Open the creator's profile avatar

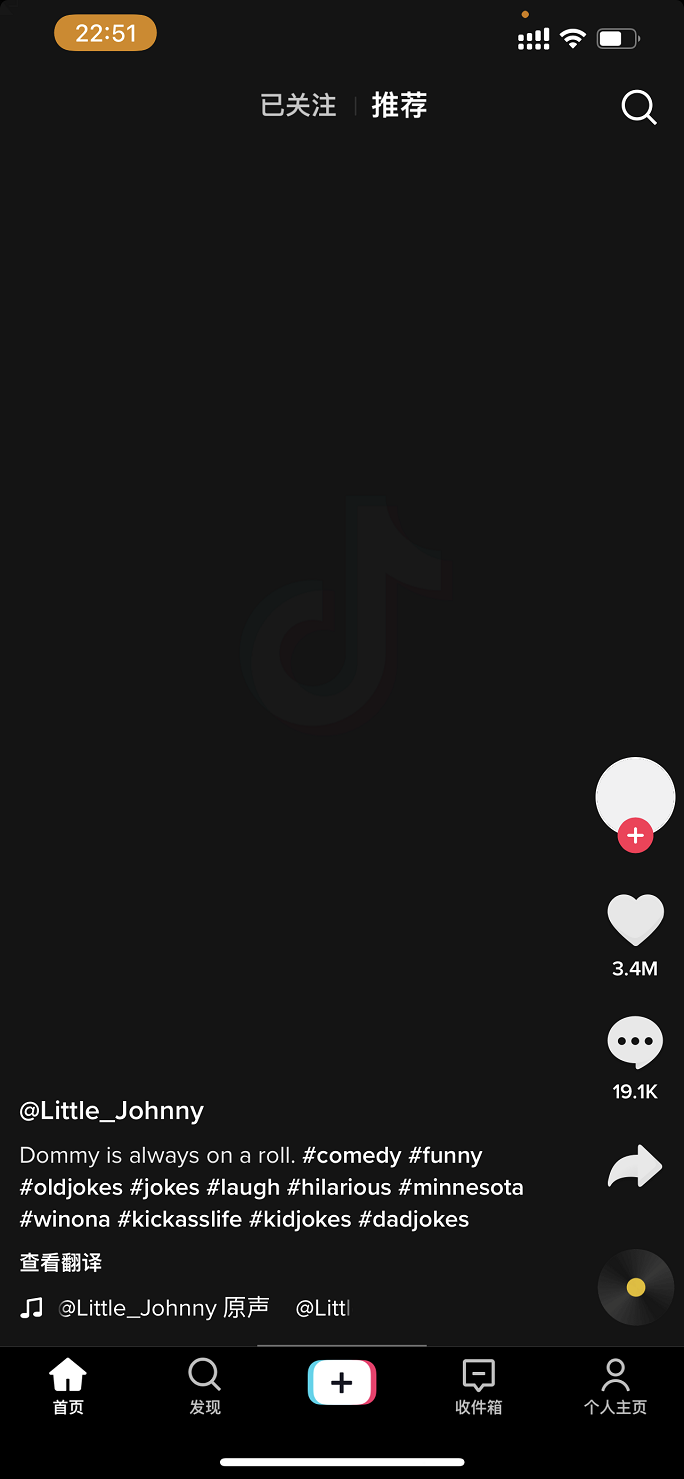635,794
